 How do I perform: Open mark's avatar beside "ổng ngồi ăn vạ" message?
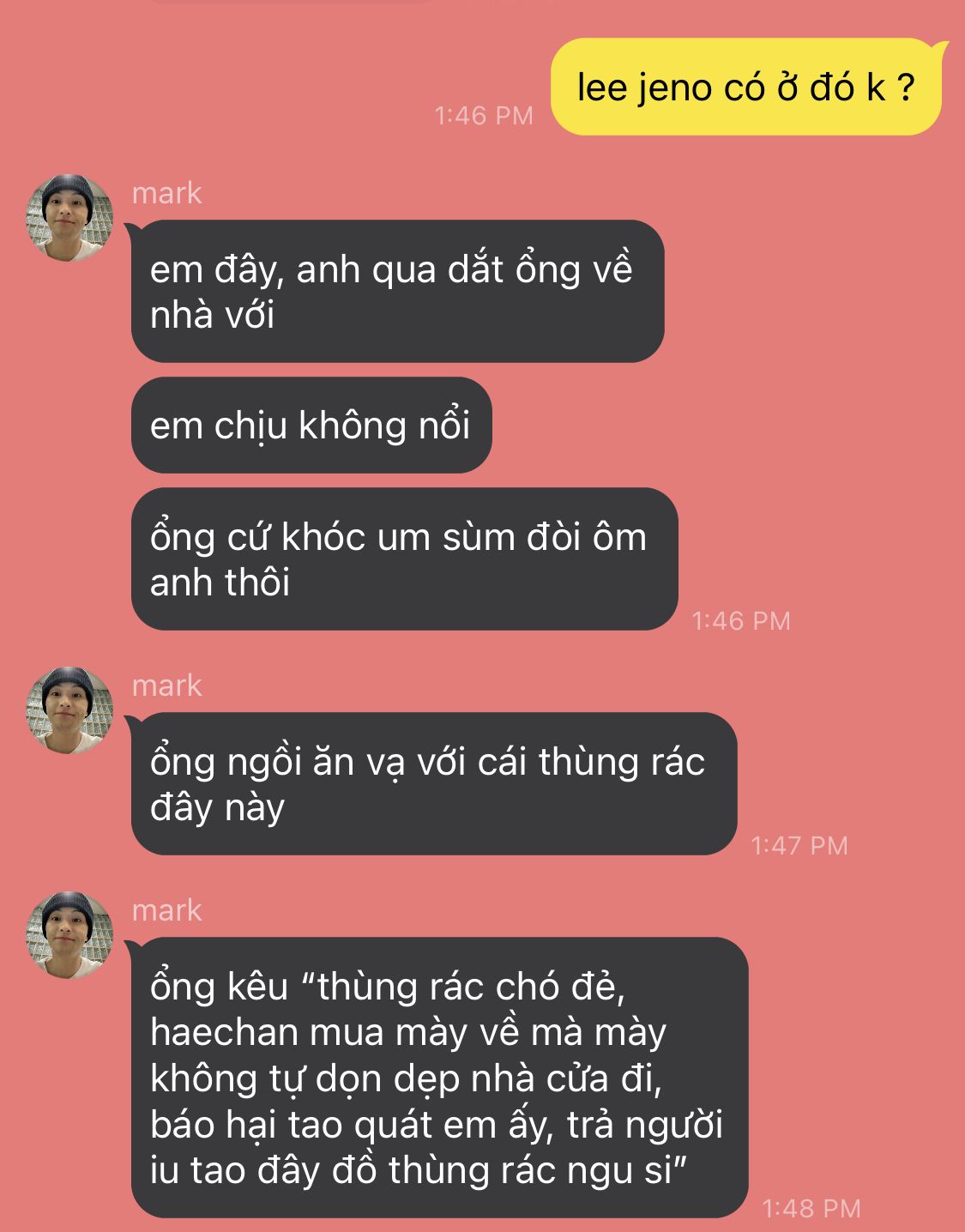[69, 710]
